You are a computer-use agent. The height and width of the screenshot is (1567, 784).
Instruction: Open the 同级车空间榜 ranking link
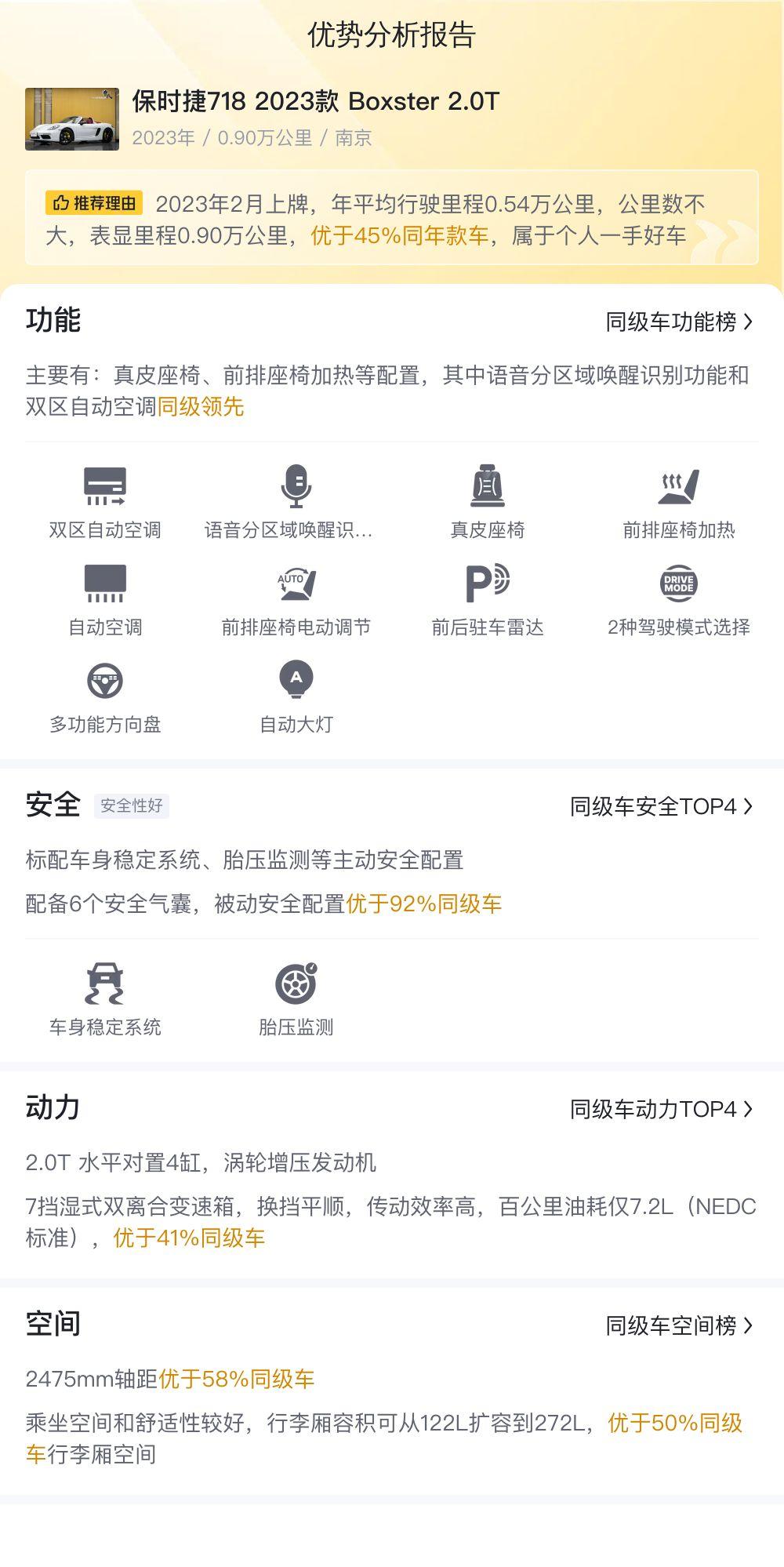[679, 1325]
